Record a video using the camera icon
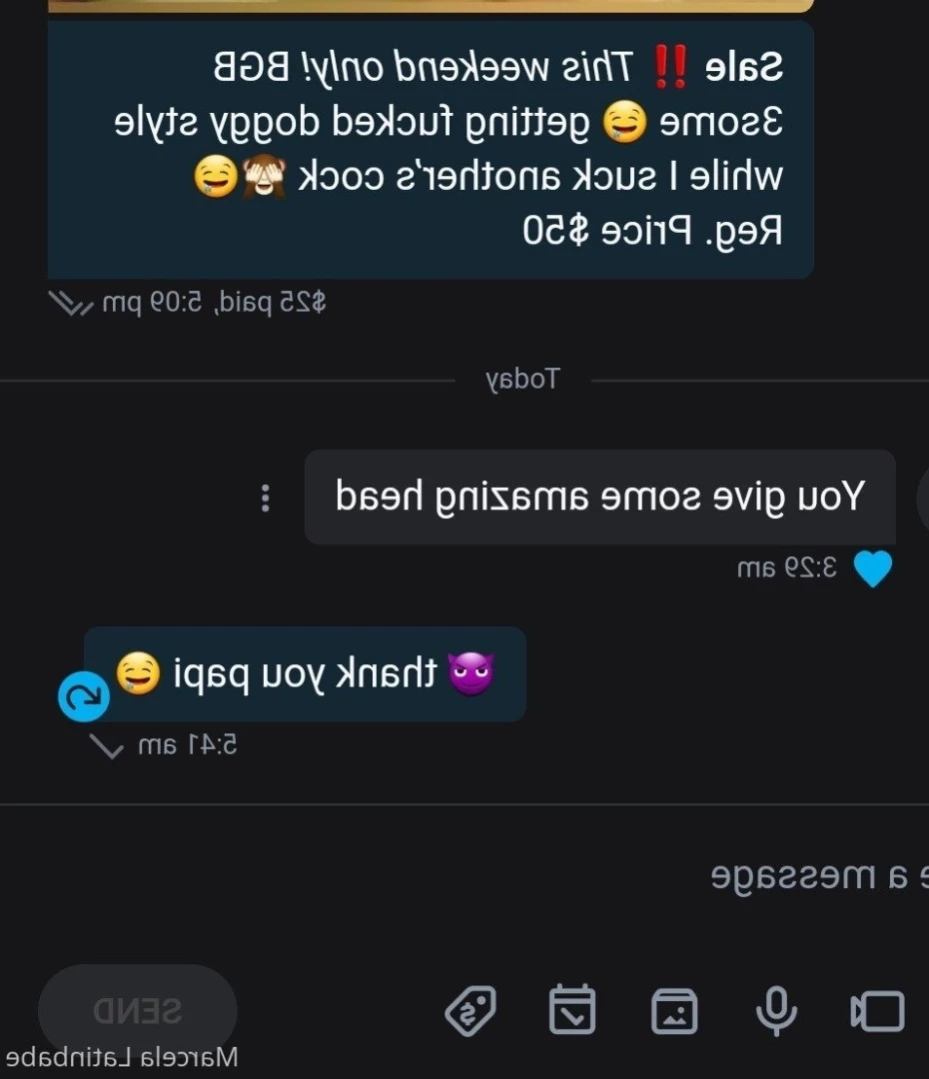Image resolution: width=929 pixels, height=1079 pixels. [877, 1010]
